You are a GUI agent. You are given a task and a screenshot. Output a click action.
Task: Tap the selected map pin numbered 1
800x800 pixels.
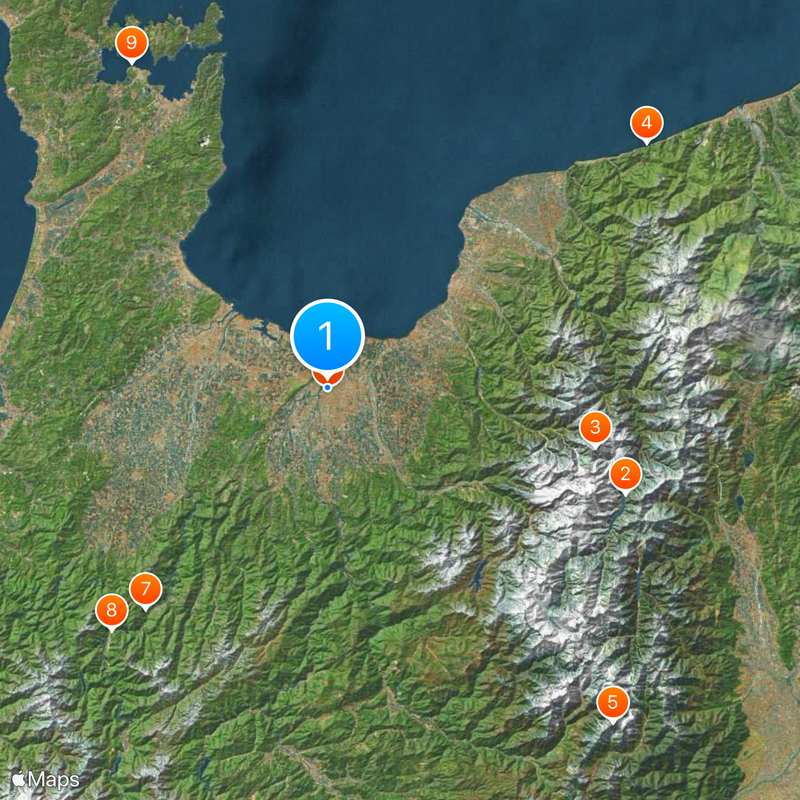point(328,335)
